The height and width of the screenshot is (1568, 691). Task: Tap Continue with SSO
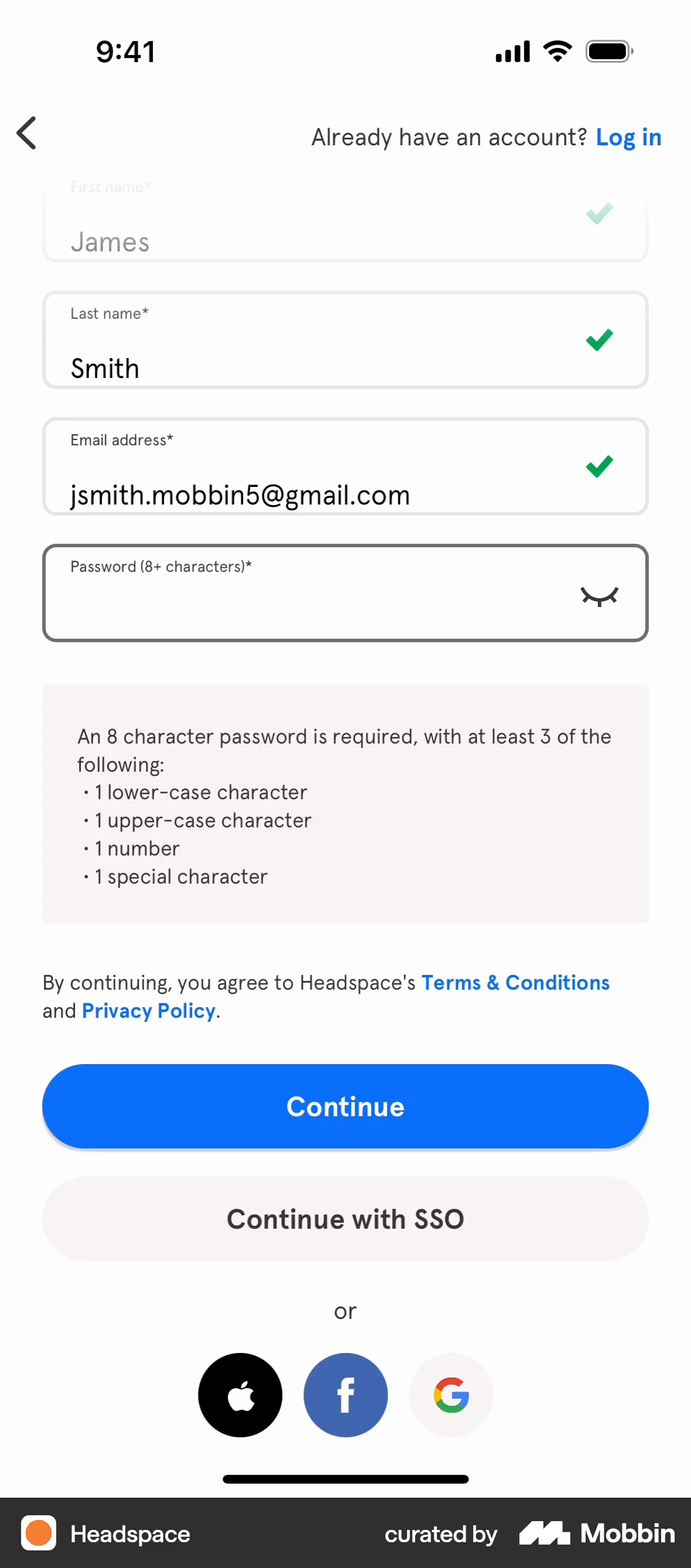[x=345, y=1219]
